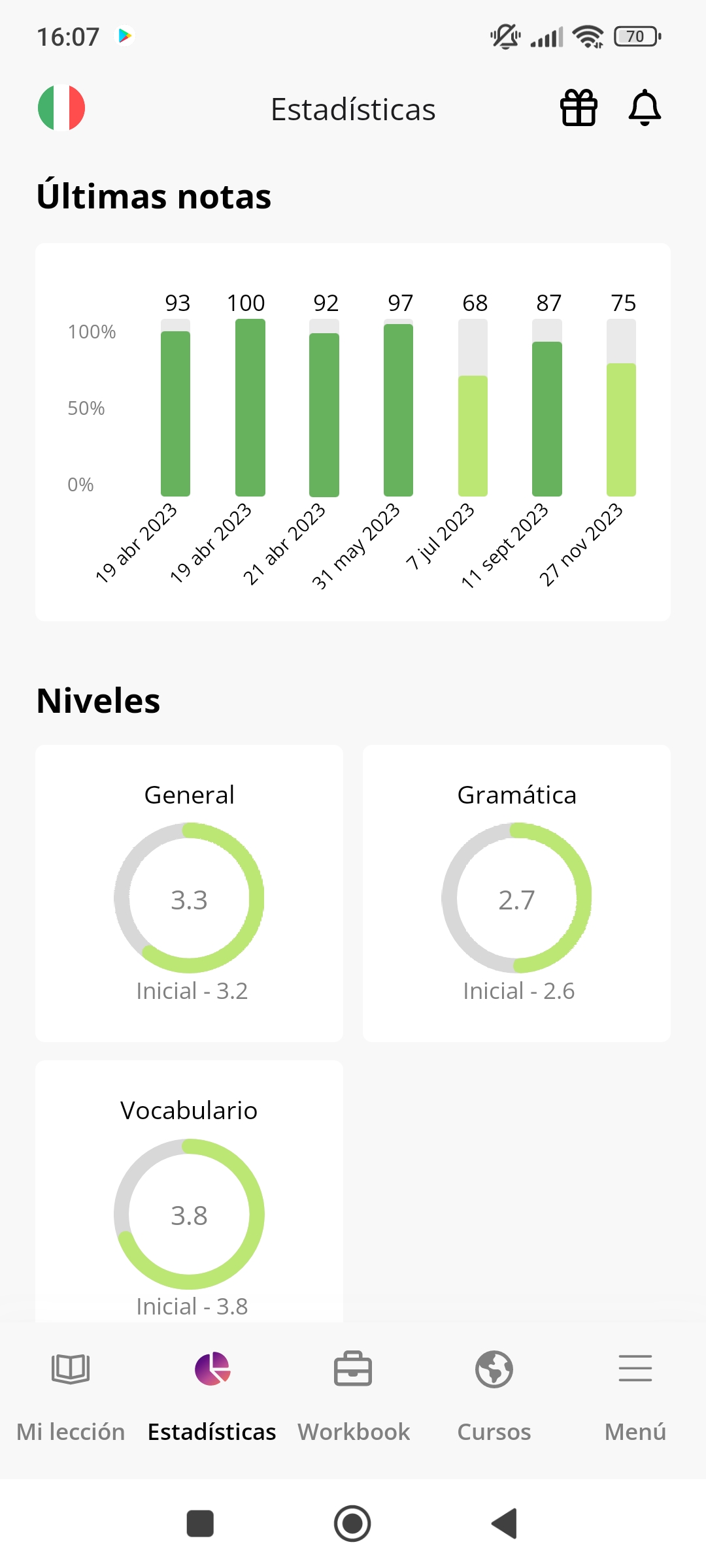
Task: Tap the system back button
Action: 505,1524
